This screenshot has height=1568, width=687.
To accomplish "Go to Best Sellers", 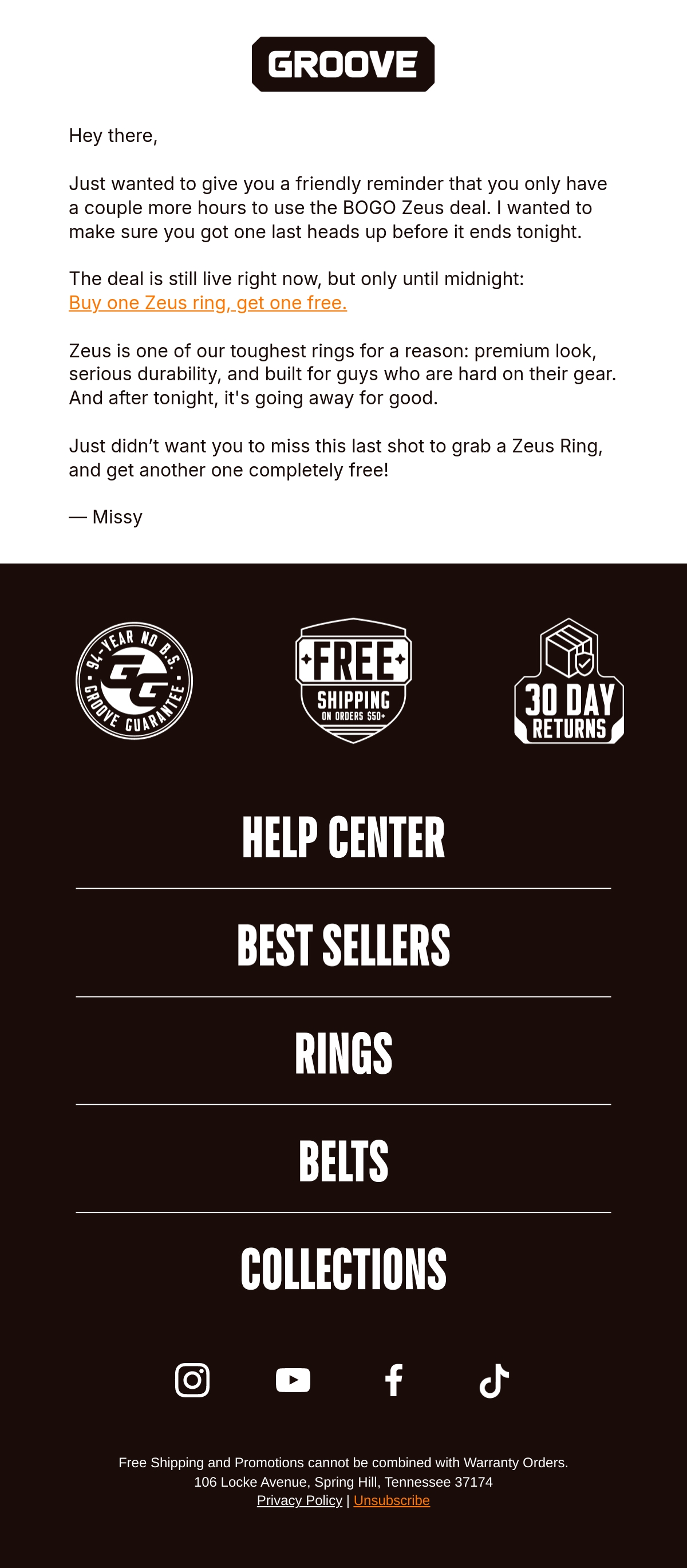I will [343, 945].
